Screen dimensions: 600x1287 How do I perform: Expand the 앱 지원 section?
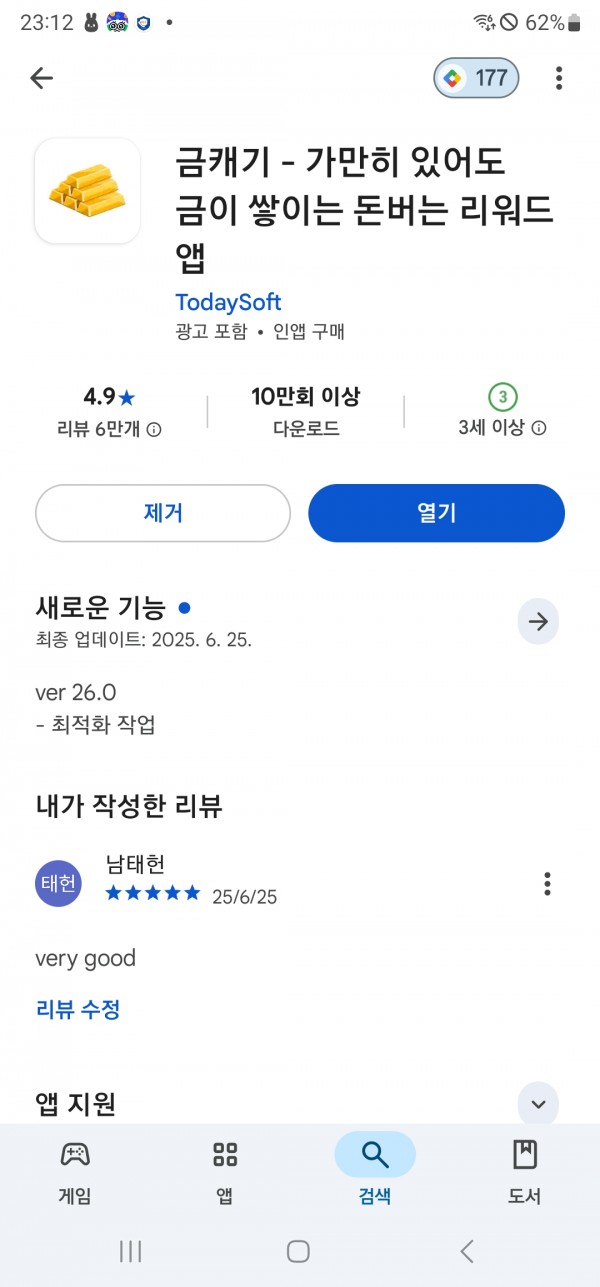539,1104
